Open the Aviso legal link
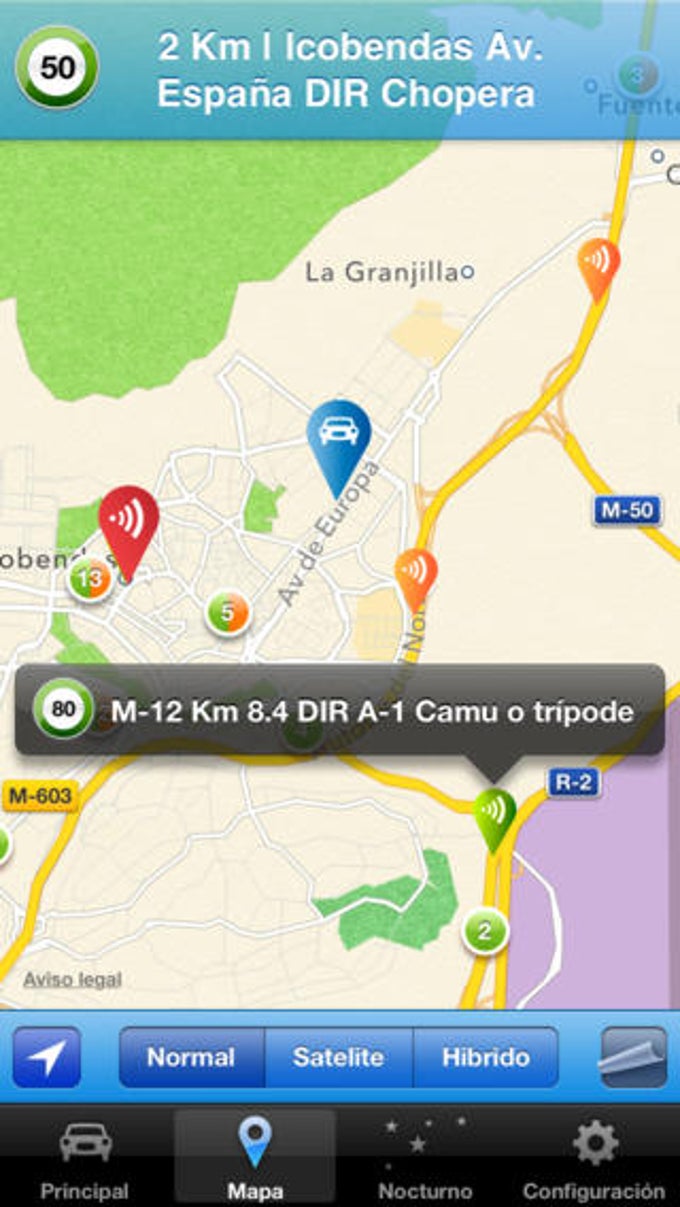This screenshot has height=1207, width=680. pyautogui.click(x=72, y=979)
